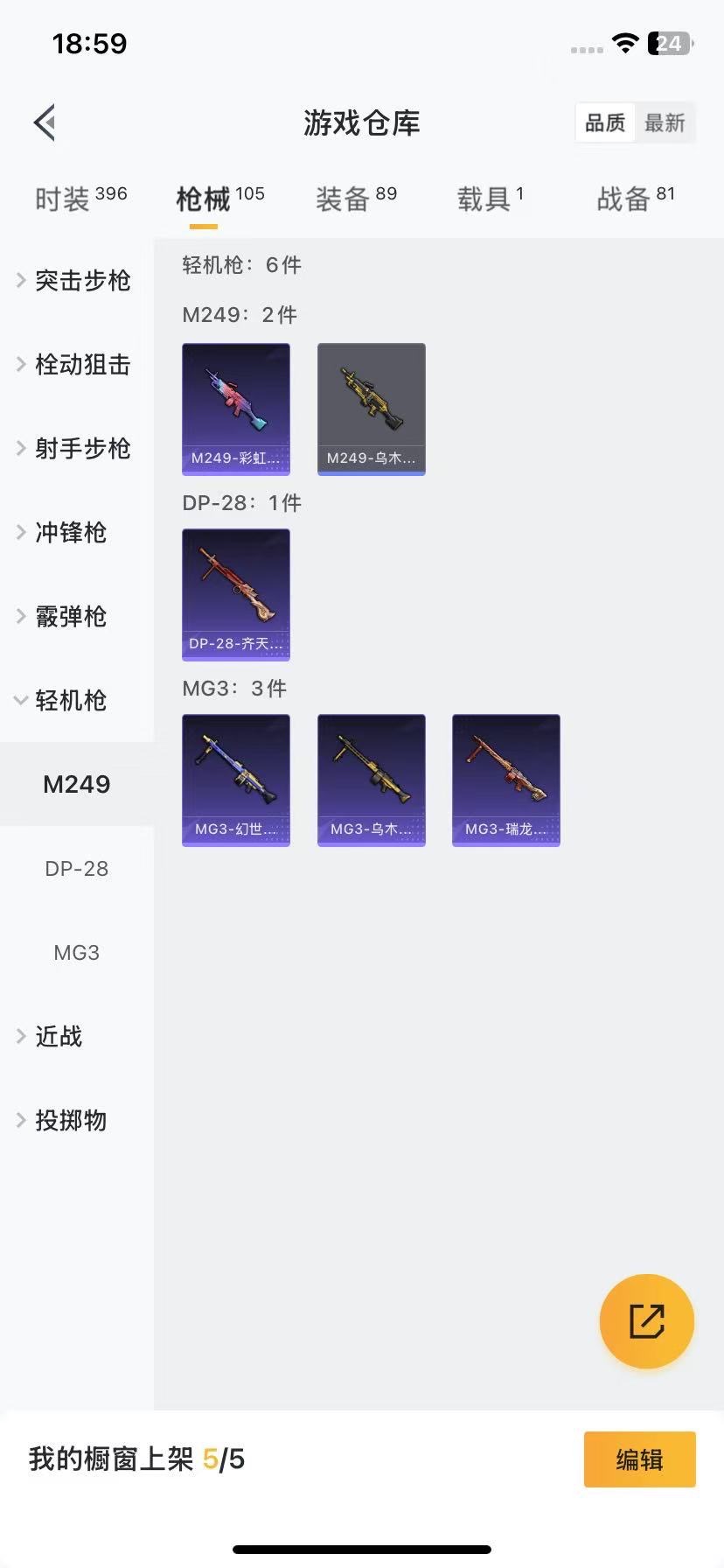Tap the back arrow icon
The image size is (724, 1568).
pyautogui.click(x=44, y=122)
